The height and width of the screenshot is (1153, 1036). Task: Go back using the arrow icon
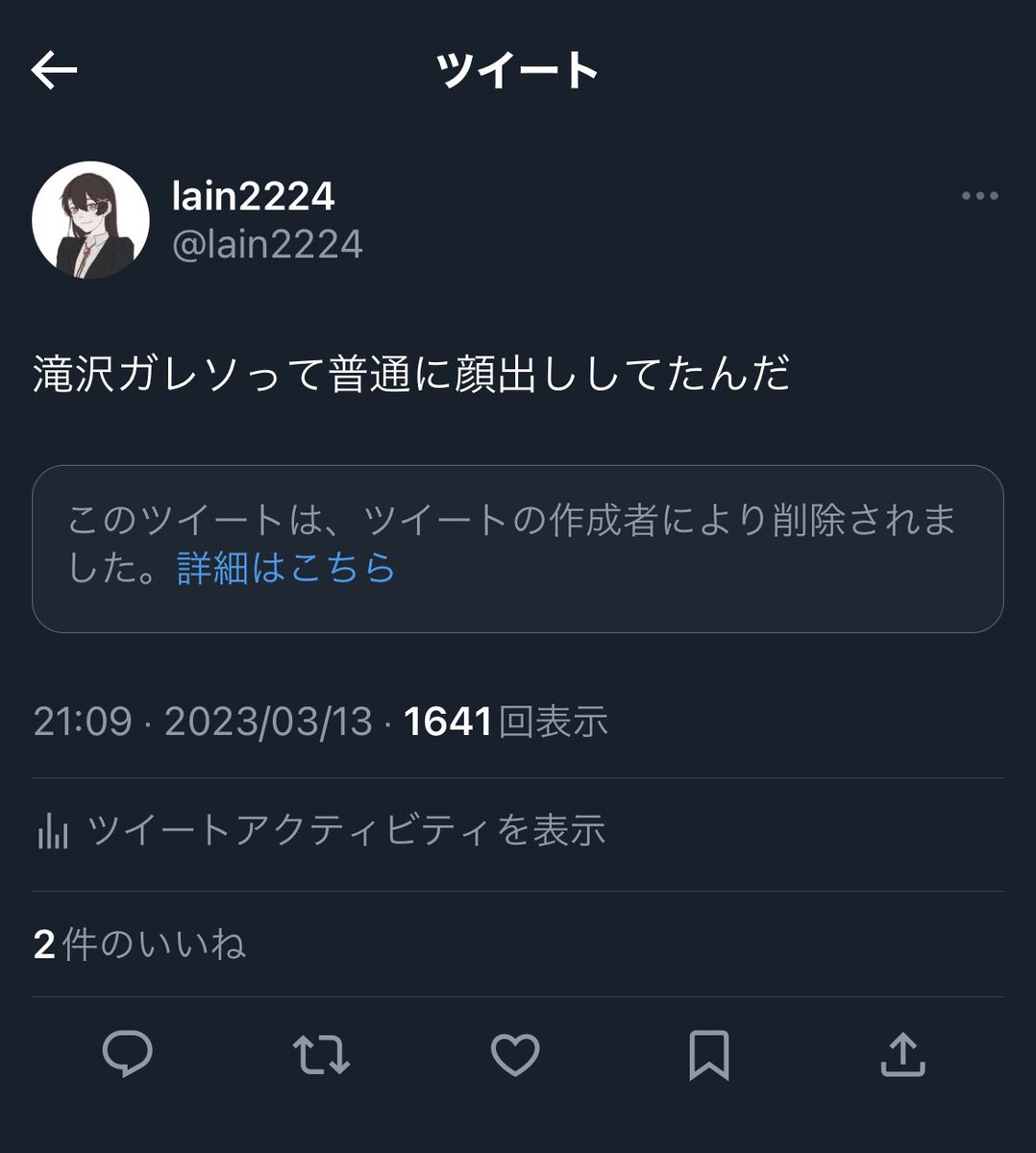54,70
